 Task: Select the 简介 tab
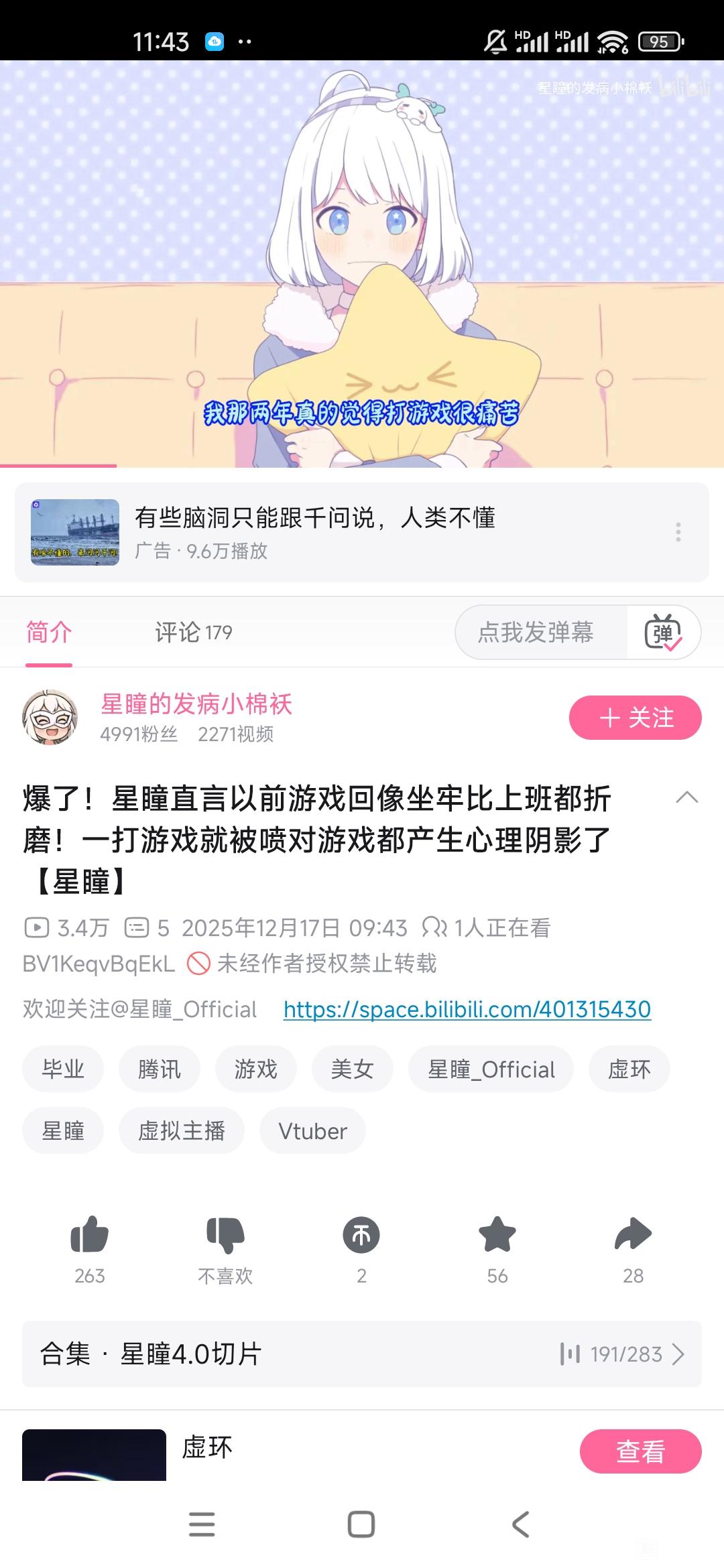click(x=49, y=632)
